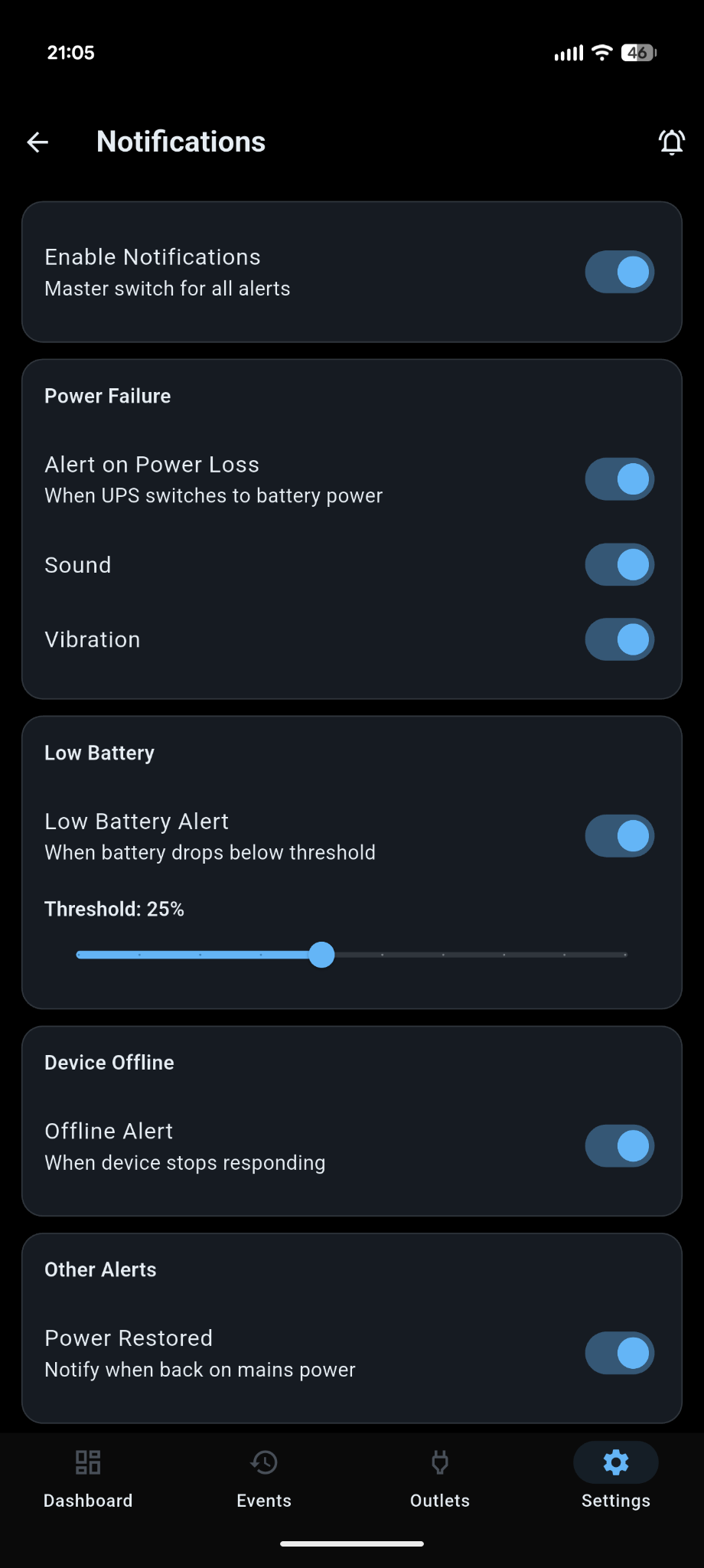This screenshot has height=1568, width=704.
Task: Toggle the Power Restored notification
Action: click(x=619, y=1353)
